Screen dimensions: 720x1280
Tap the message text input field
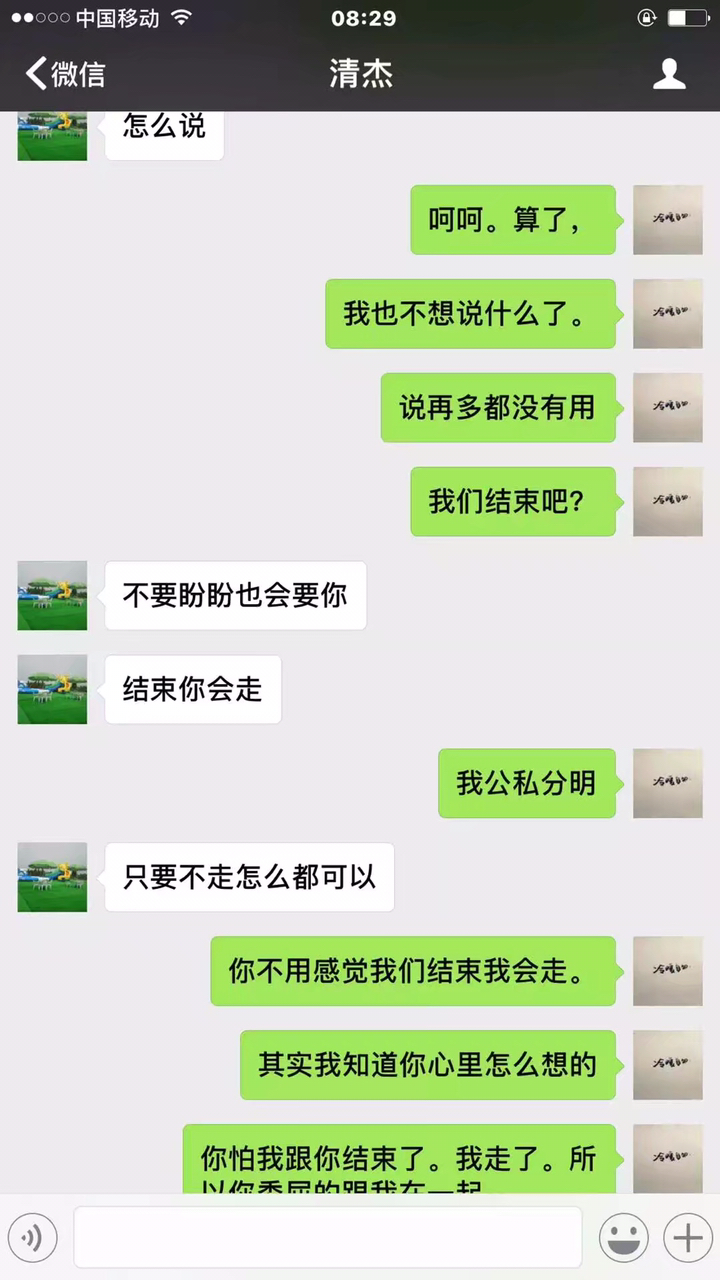[327, 1238]
